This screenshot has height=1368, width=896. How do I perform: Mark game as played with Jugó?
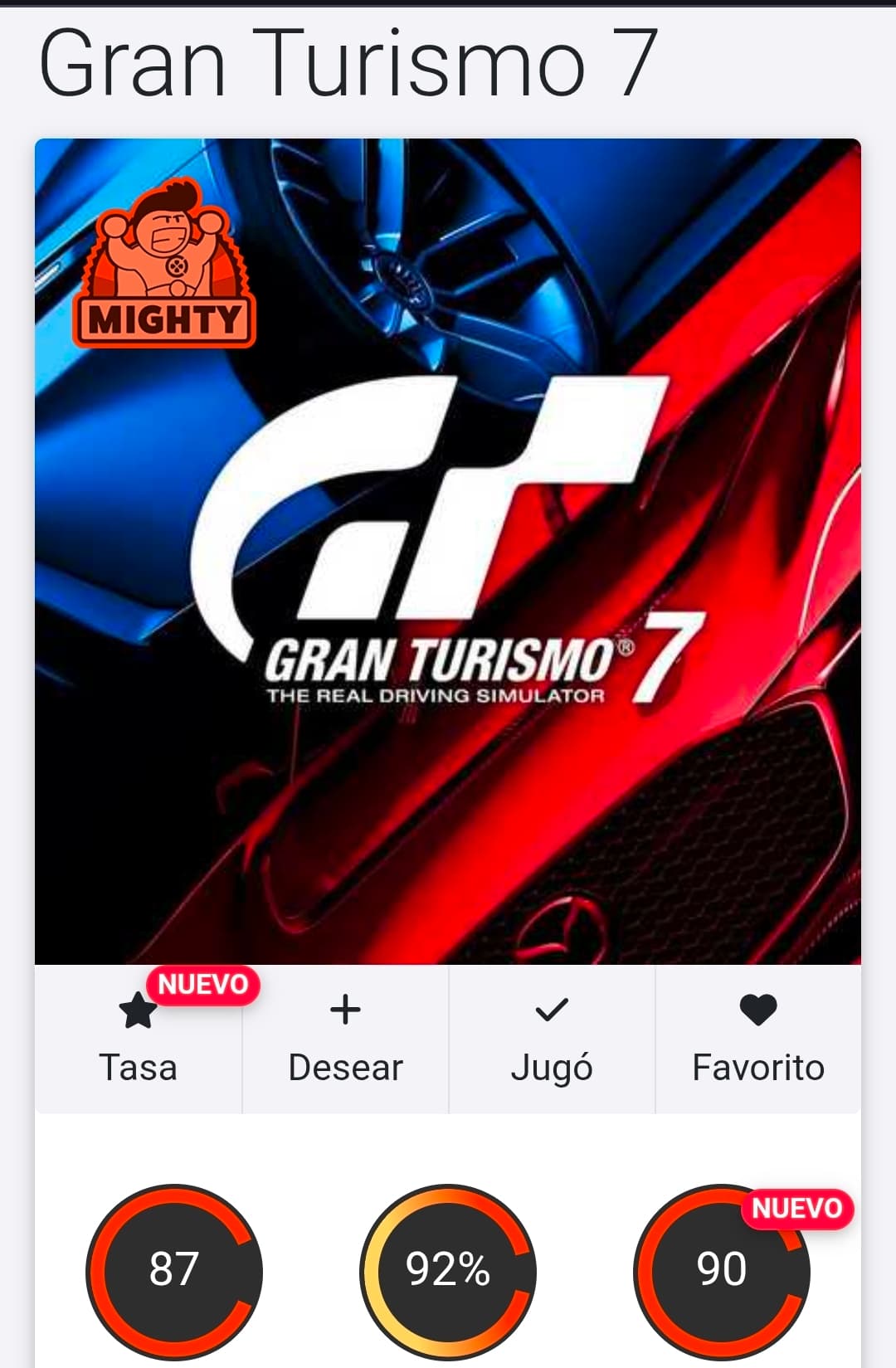552,1039
